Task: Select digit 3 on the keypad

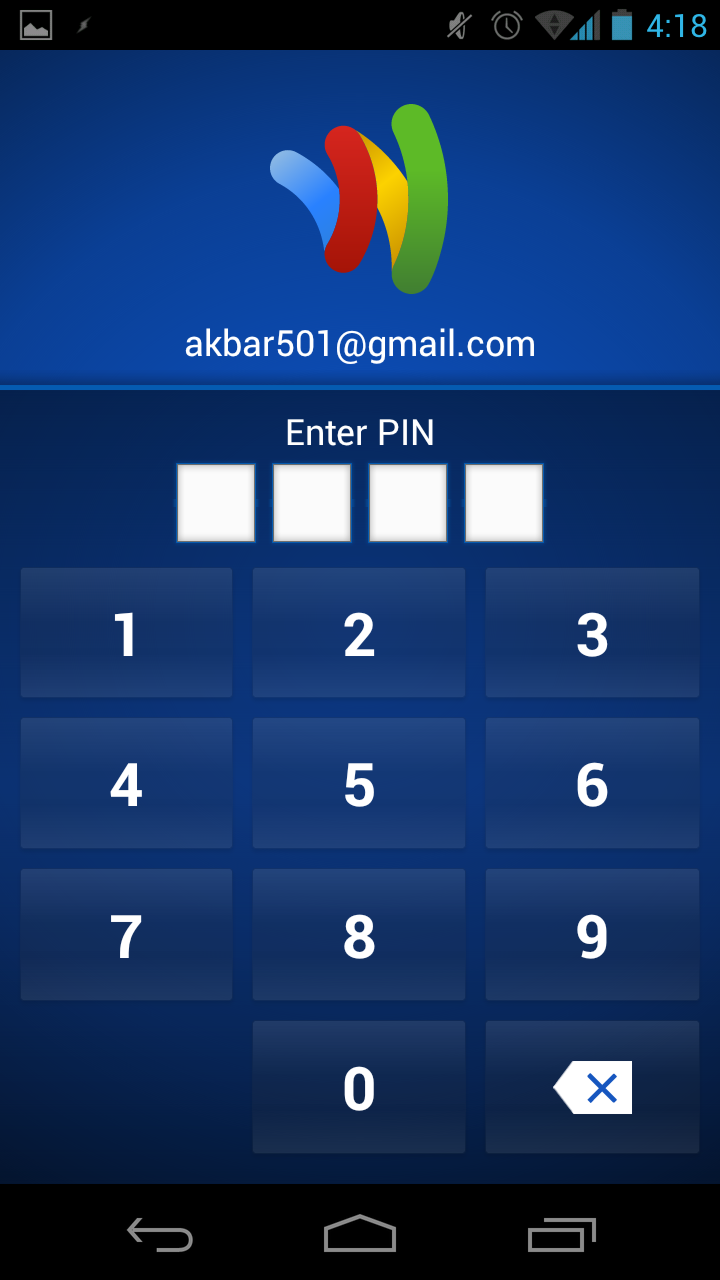Action: (592, 633)
